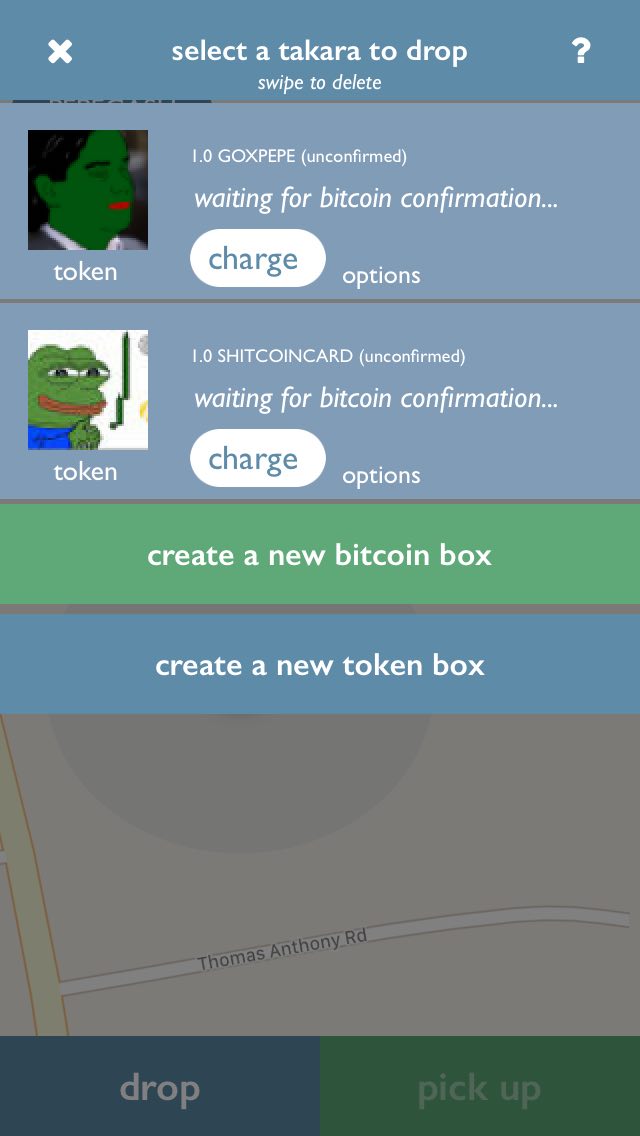The image size is (640, 1136).
Task: Close the takara selection panel
Action: pyautogui.click(x=60, y=51)
